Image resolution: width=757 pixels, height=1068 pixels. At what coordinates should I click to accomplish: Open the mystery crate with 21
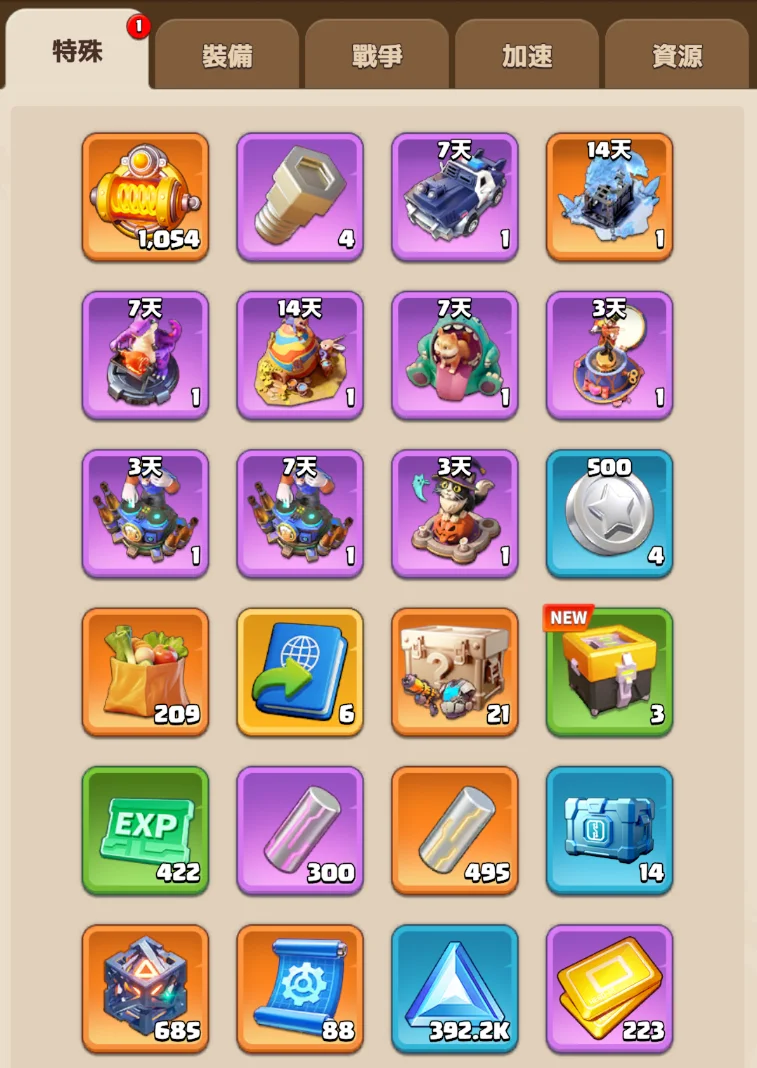pos(455,672)
